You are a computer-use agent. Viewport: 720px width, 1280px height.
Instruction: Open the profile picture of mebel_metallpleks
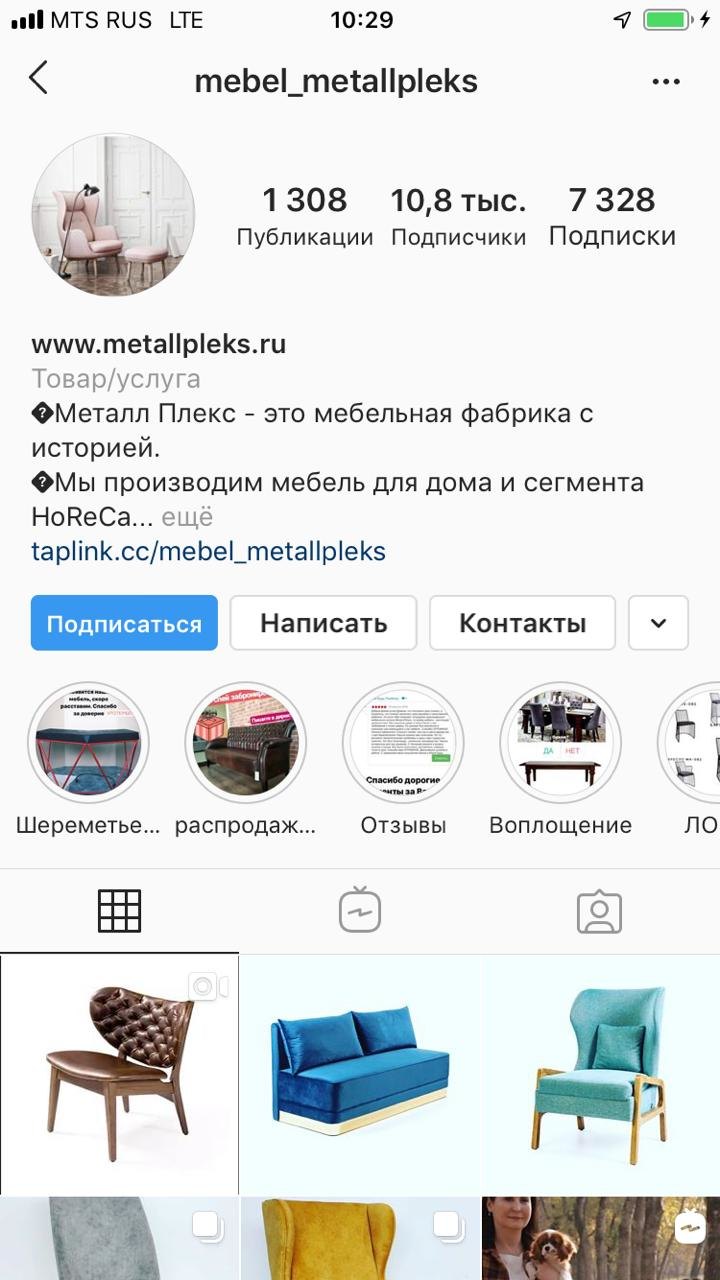point(113,216)
